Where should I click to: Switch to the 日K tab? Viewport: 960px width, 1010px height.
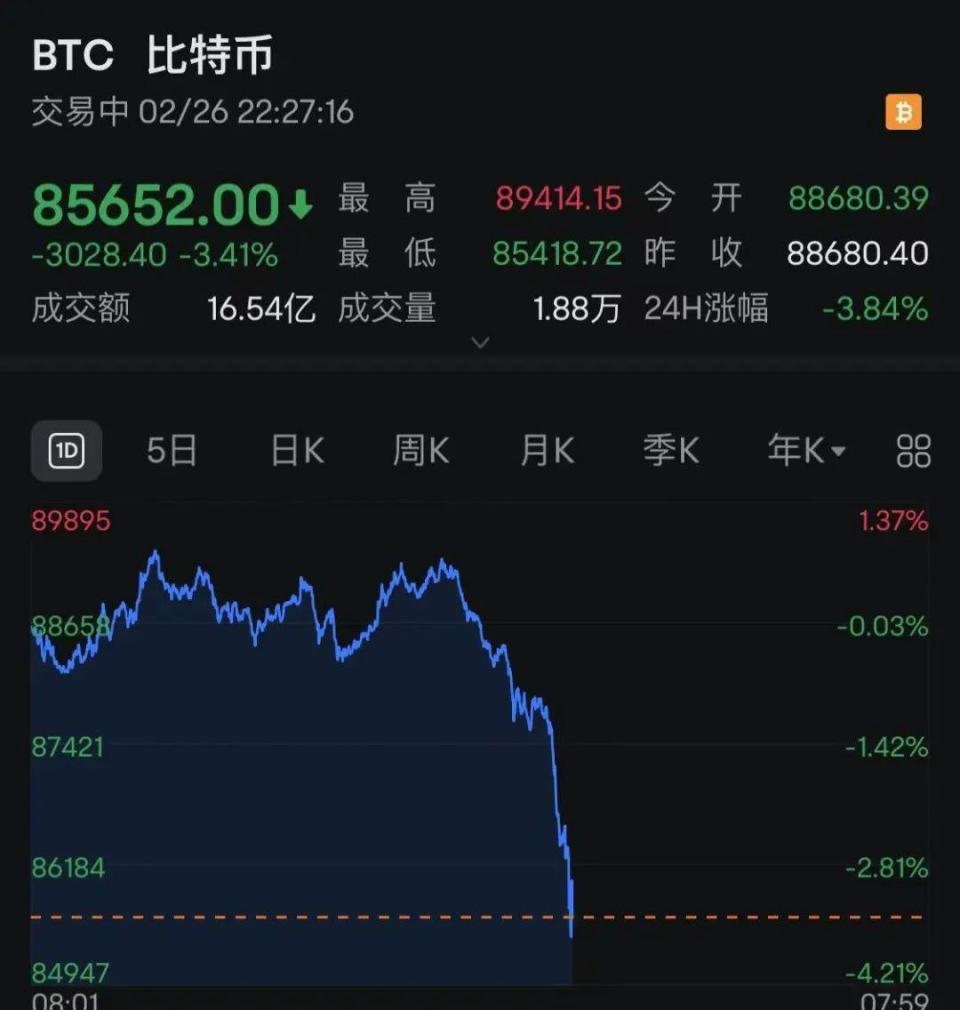click(295, 451)
